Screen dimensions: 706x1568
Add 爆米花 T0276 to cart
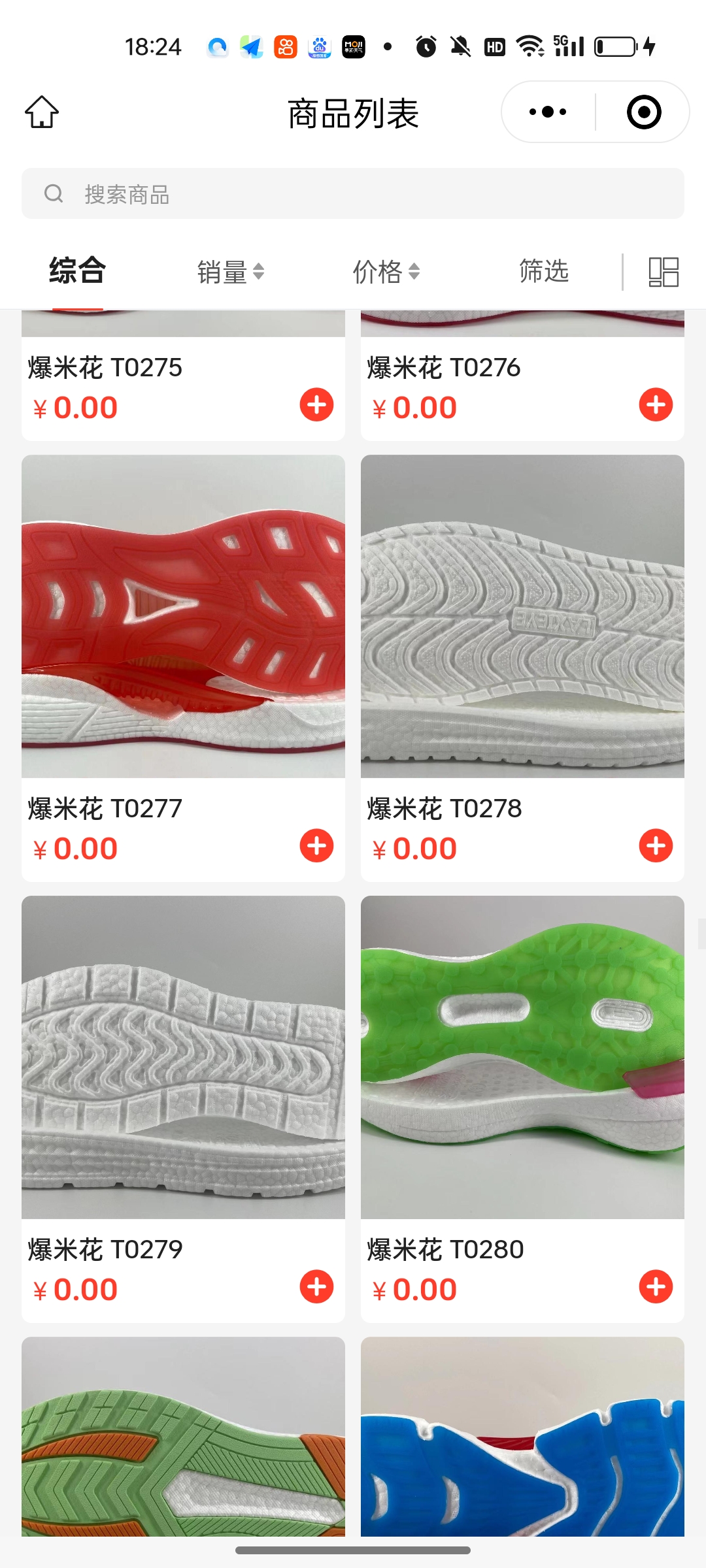click(656, 405)
